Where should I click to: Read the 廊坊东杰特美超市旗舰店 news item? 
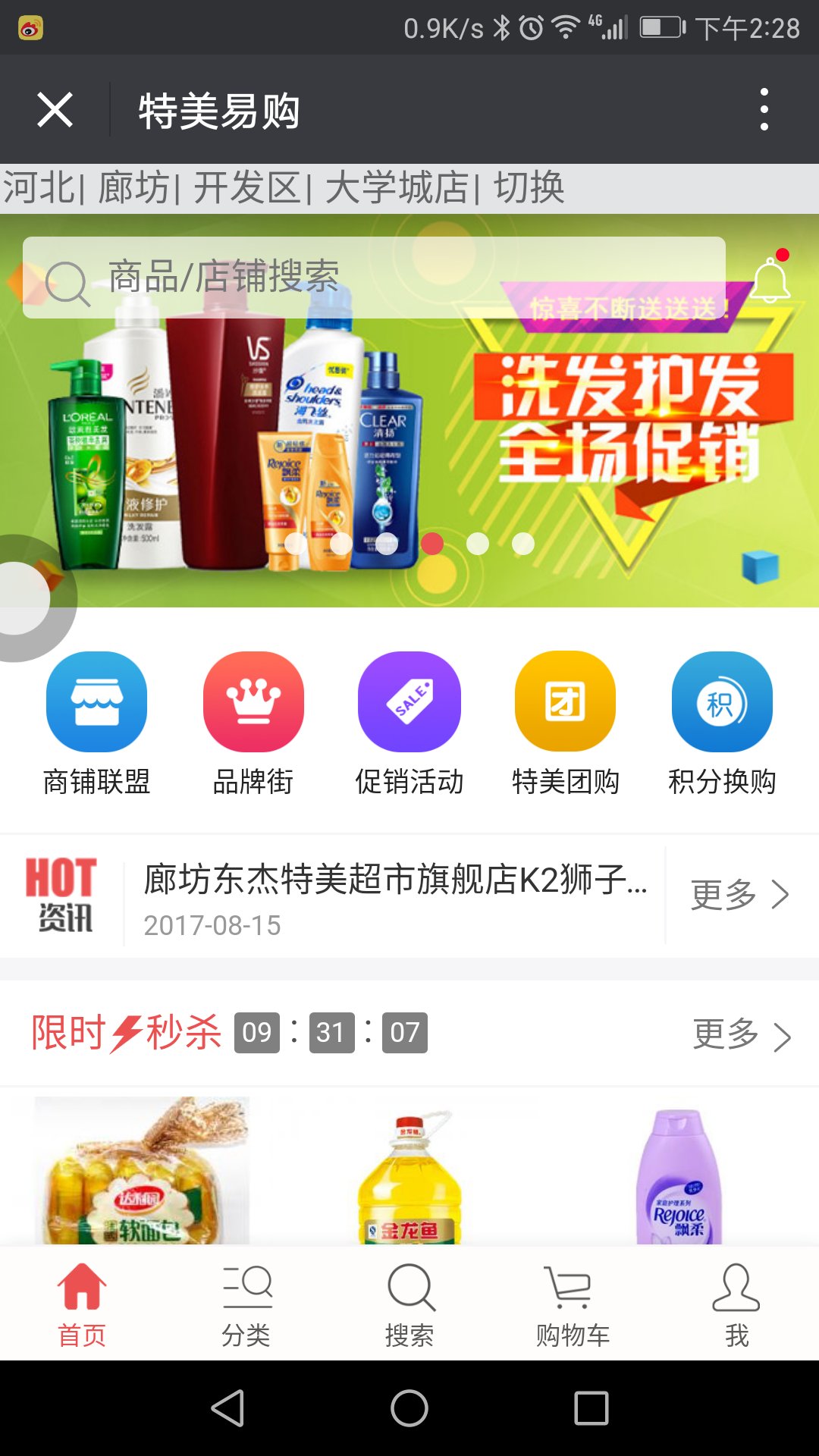394,896
